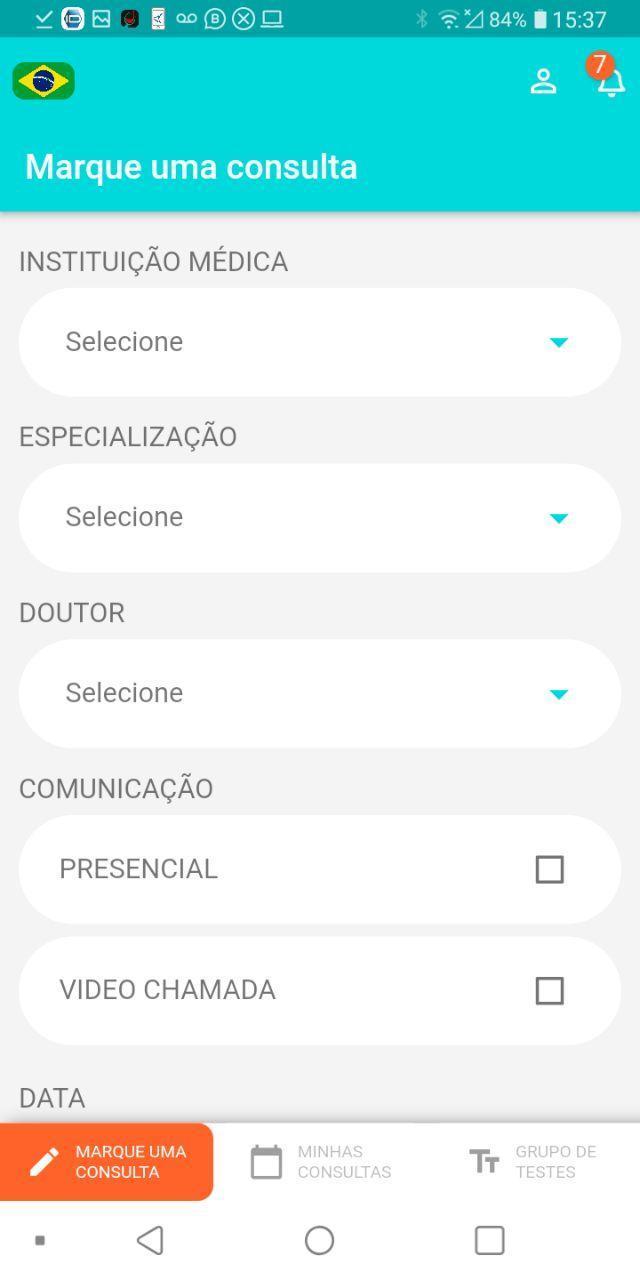Expand the Doutor dropdown
This screenshot has height=1280, width=640.
320,694
